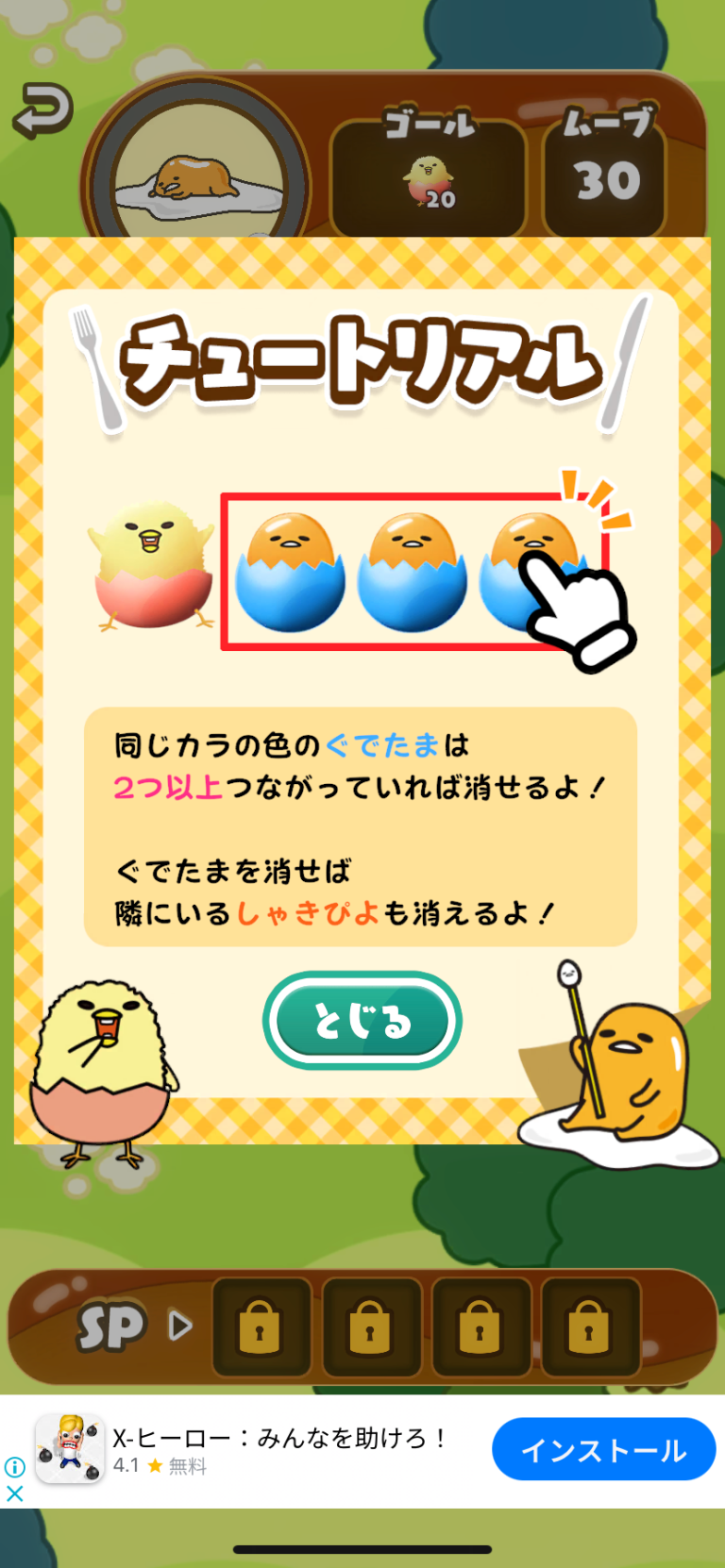Dismiss the ad banner with the X

pyautogui.click(x=14, y=1493)
